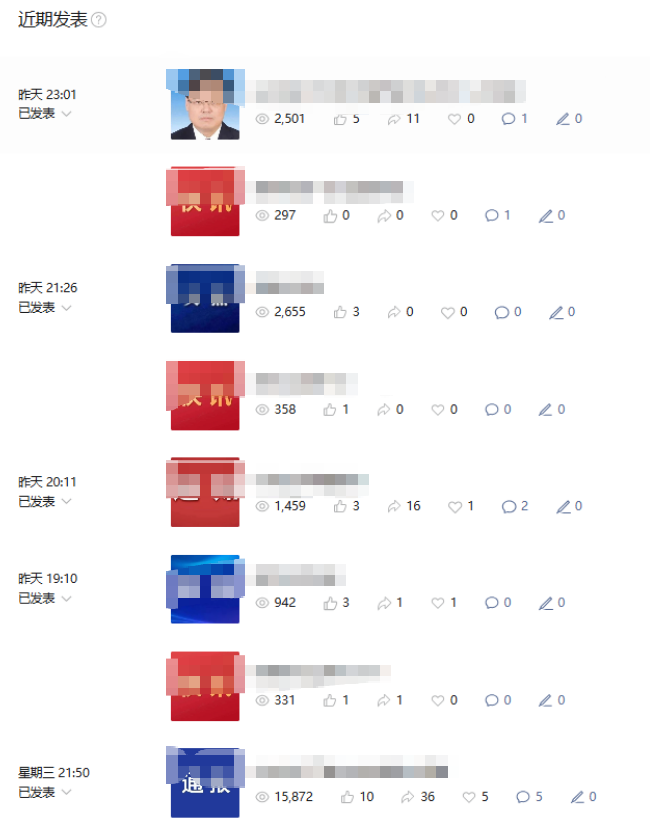Expand 已发表 dropdown under 昨天 19:10
This screenshot has height=819, width=650.
pos(66,599)
